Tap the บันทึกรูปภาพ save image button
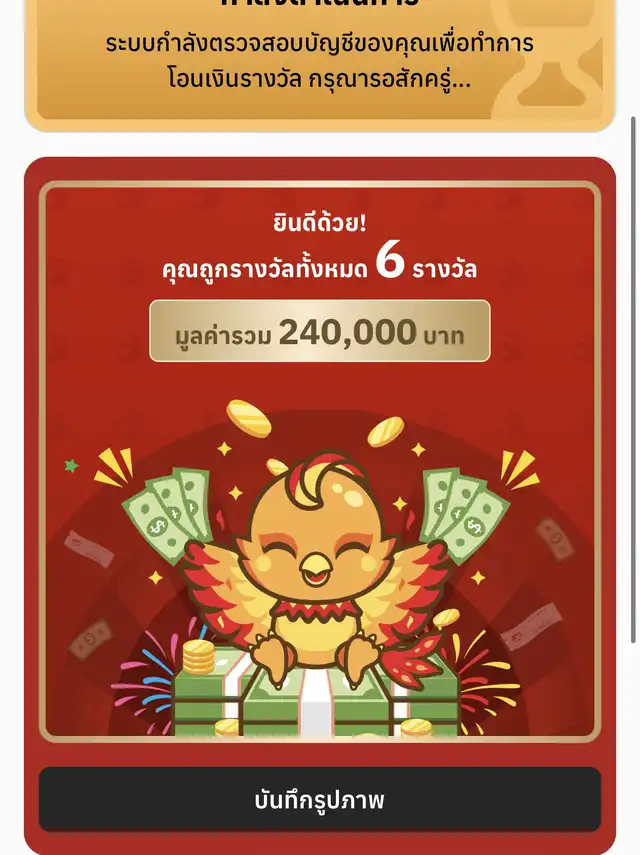The height and width of the screenshot is (855, 640). [319, 799]
